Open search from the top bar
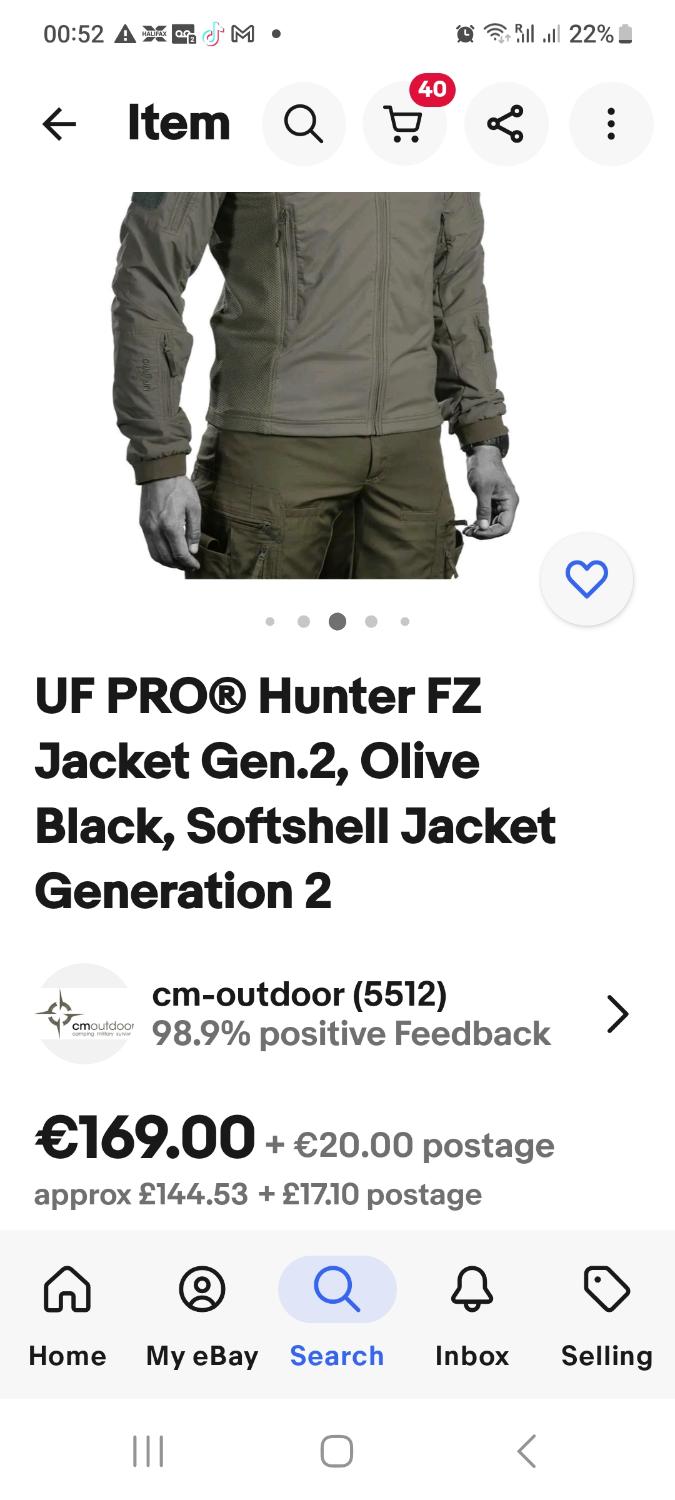 click(303, 124)
